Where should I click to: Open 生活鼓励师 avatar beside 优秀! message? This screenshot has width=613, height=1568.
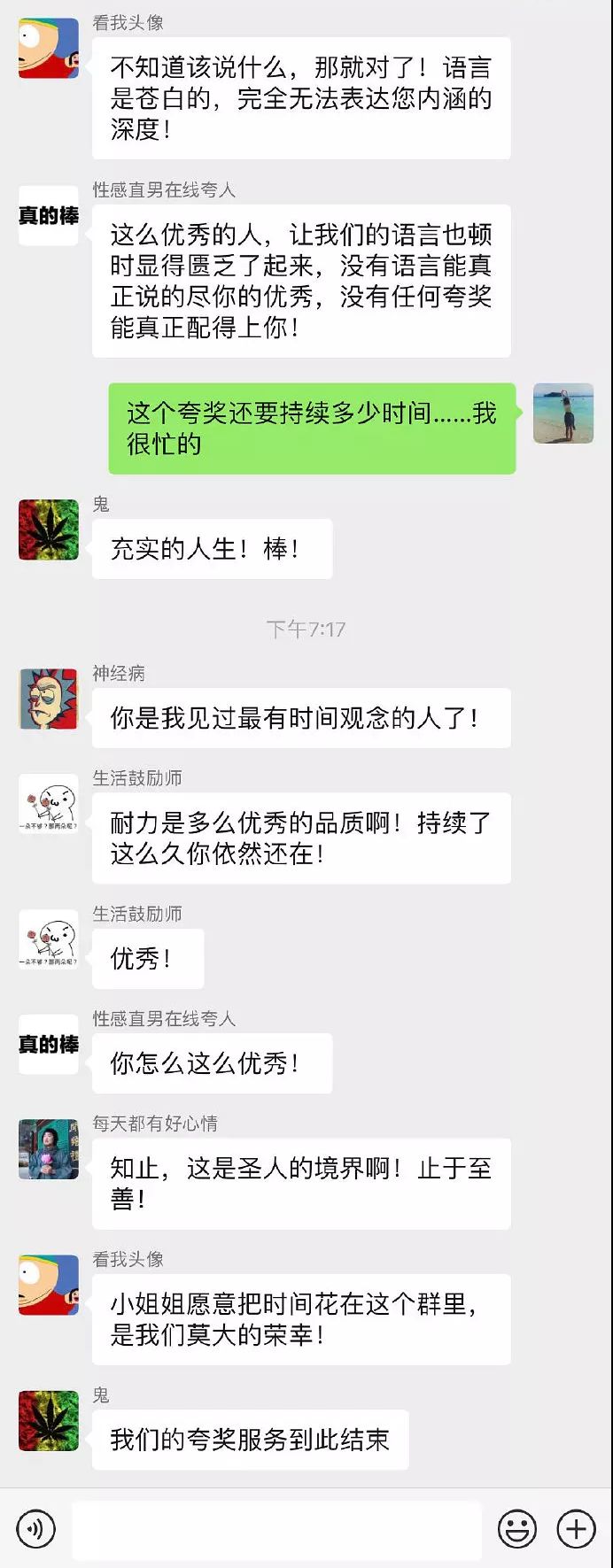[49, 939]
